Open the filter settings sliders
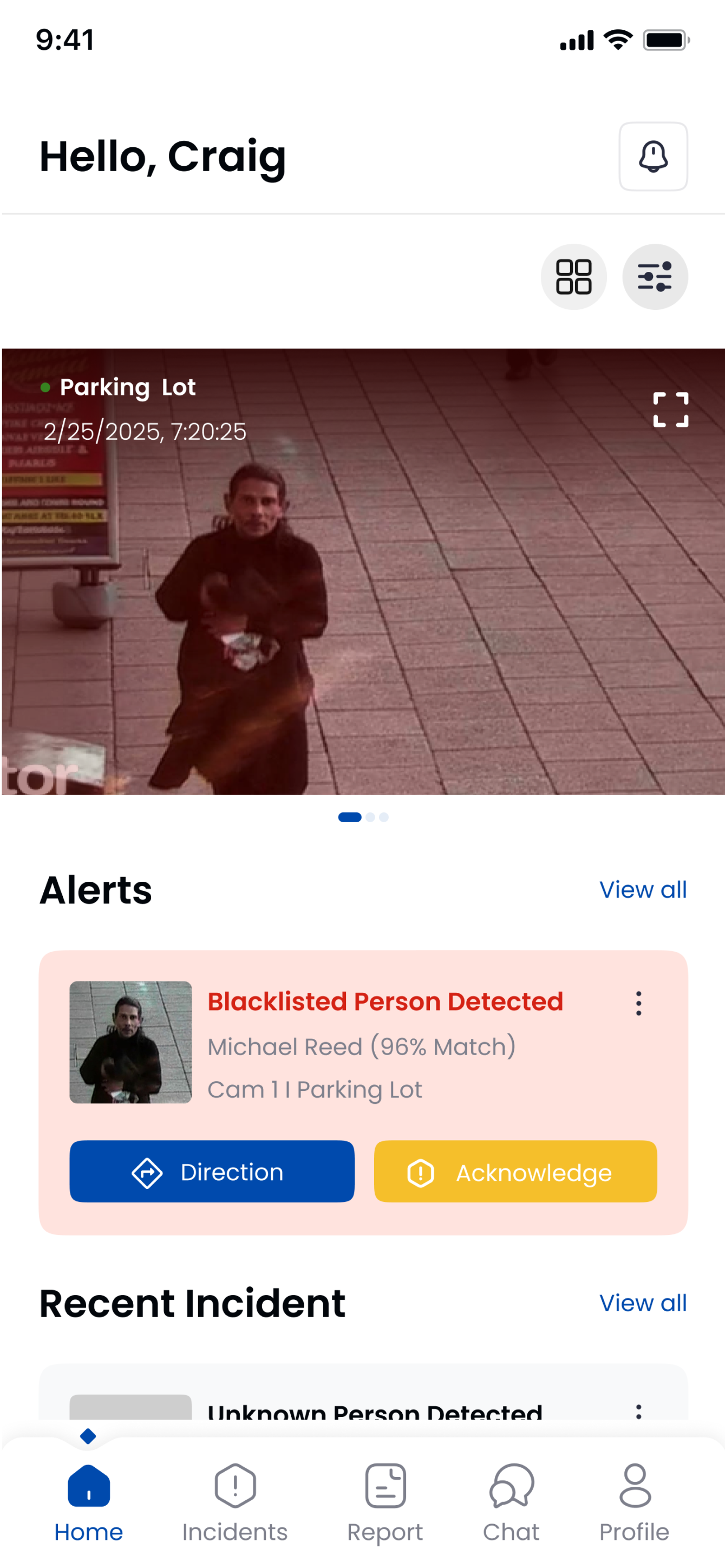Image resolution: width=725 pixels, height=1568 pixels. (655, 277)
